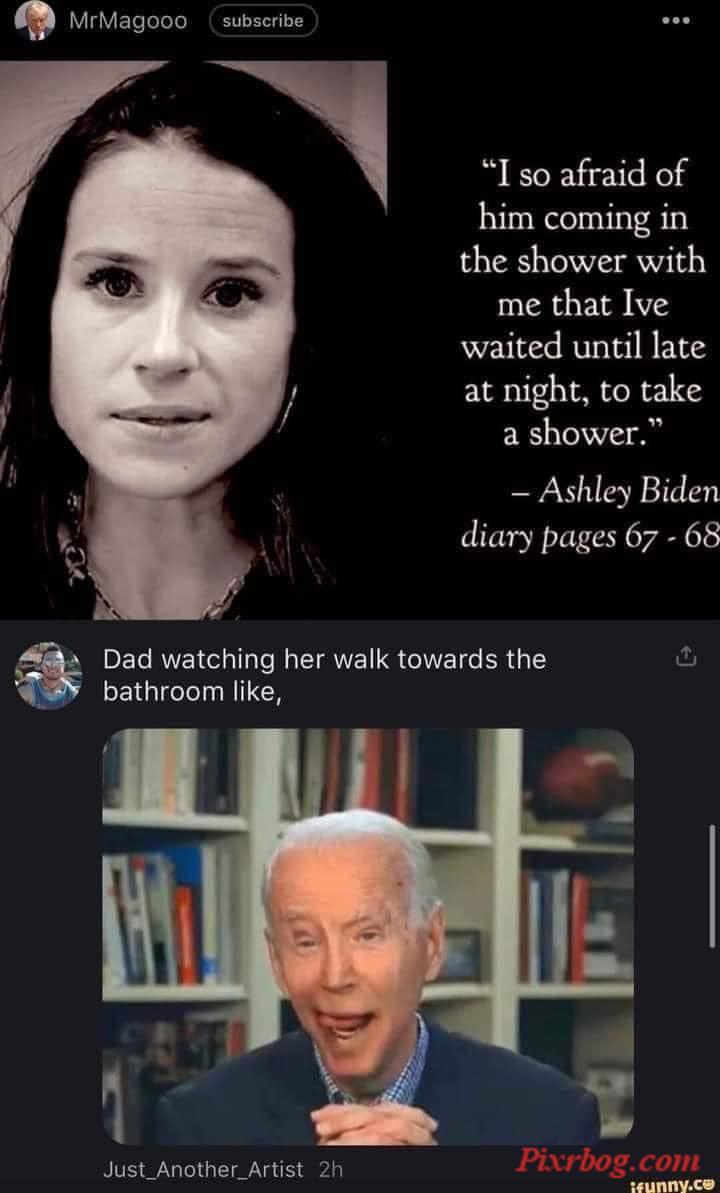Open Just_Another_Artist's profile
The width and height of the screenshot is (720, 1193).
pyautogui.click(x=203, y=1169)
